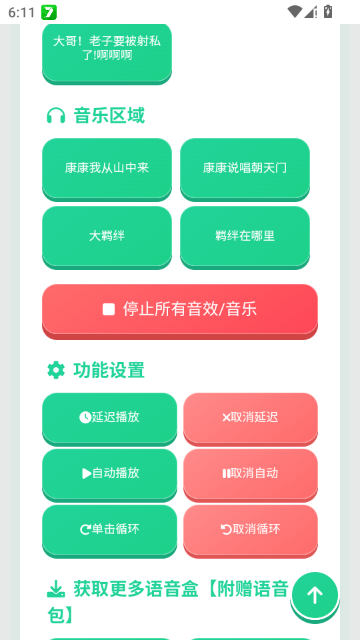
Task: Tap 停止所有音效/音乐 to stop all sounds
Action: click(180, 309)
